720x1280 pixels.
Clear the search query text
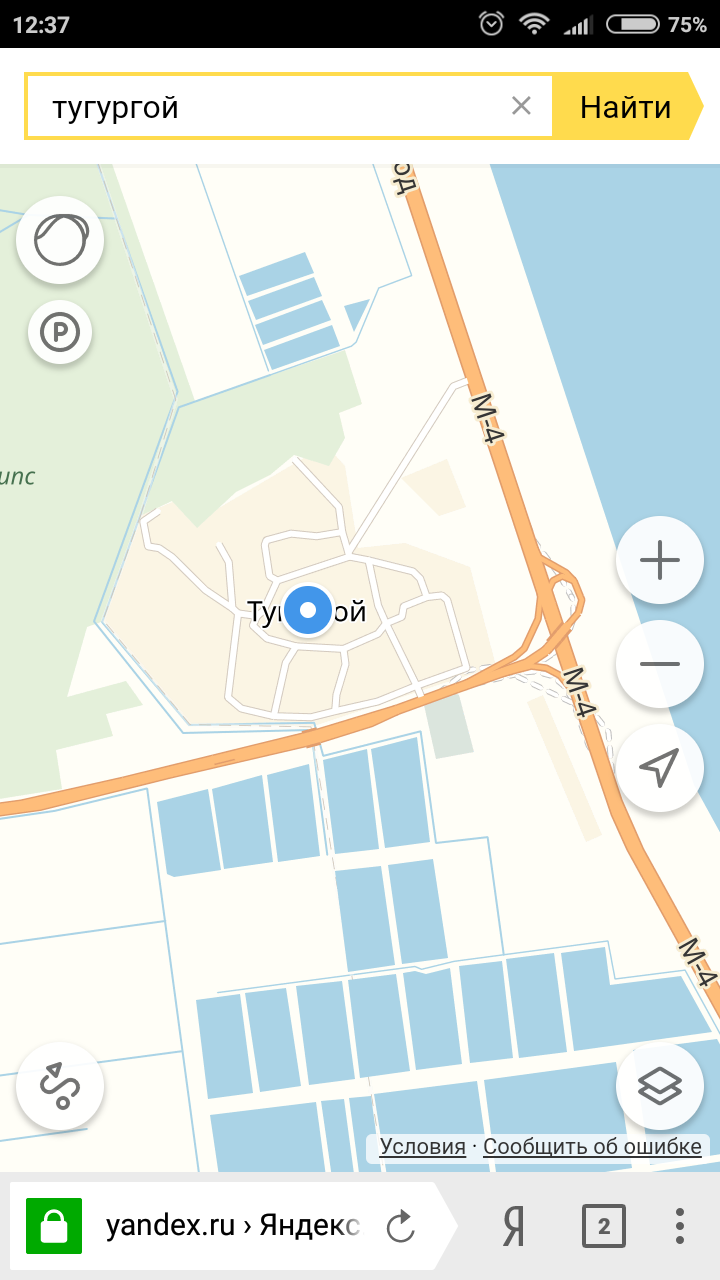tap(521, 106)
